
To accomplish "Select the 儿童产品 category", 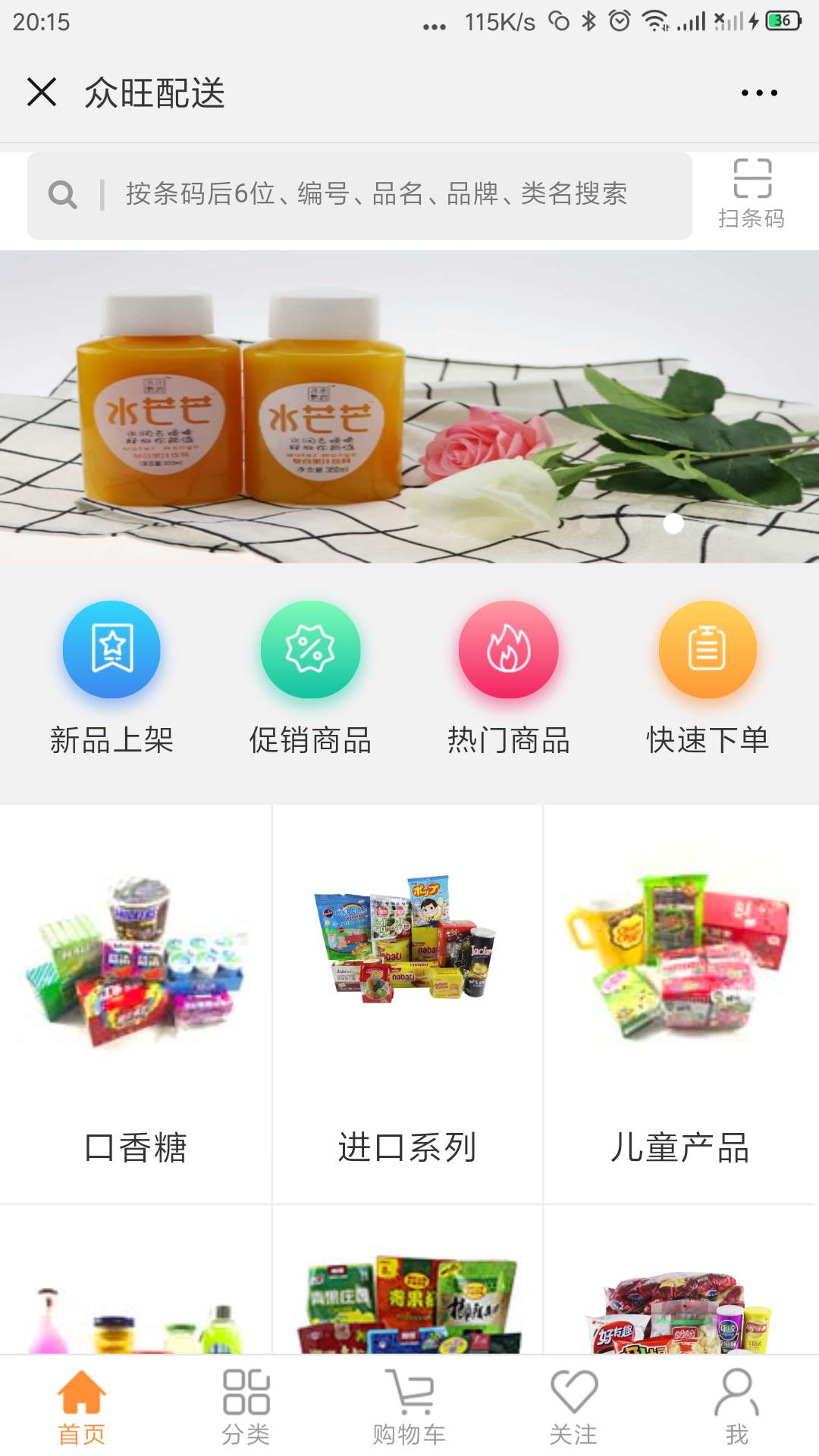I will click(x=680, y=1004).
